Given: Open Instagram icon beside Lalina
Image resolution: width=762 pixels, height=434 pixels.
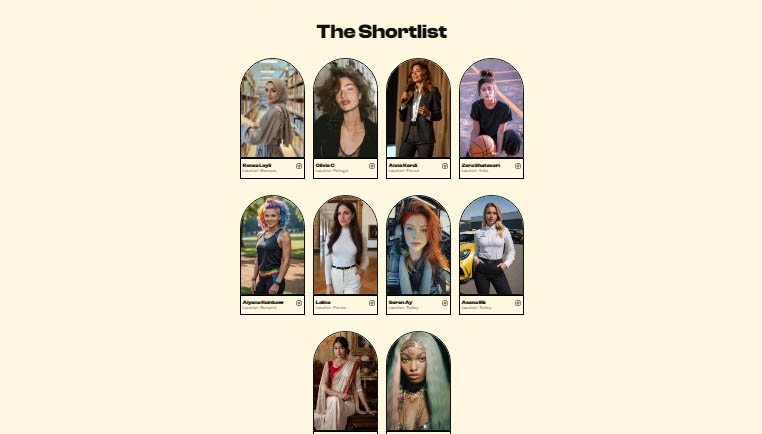Looking at the screenshot, I should pos(372,303).
